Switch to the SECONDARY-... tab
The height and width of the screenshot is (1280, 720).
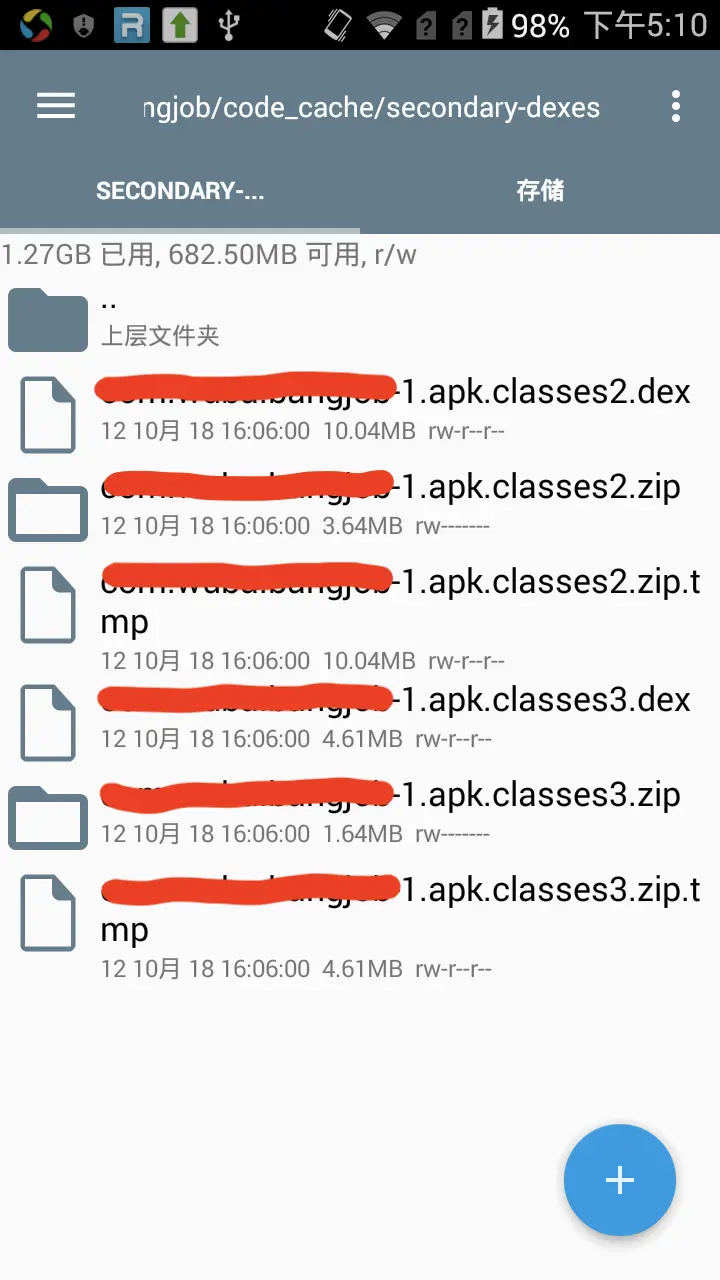click(x=180, y=191)
